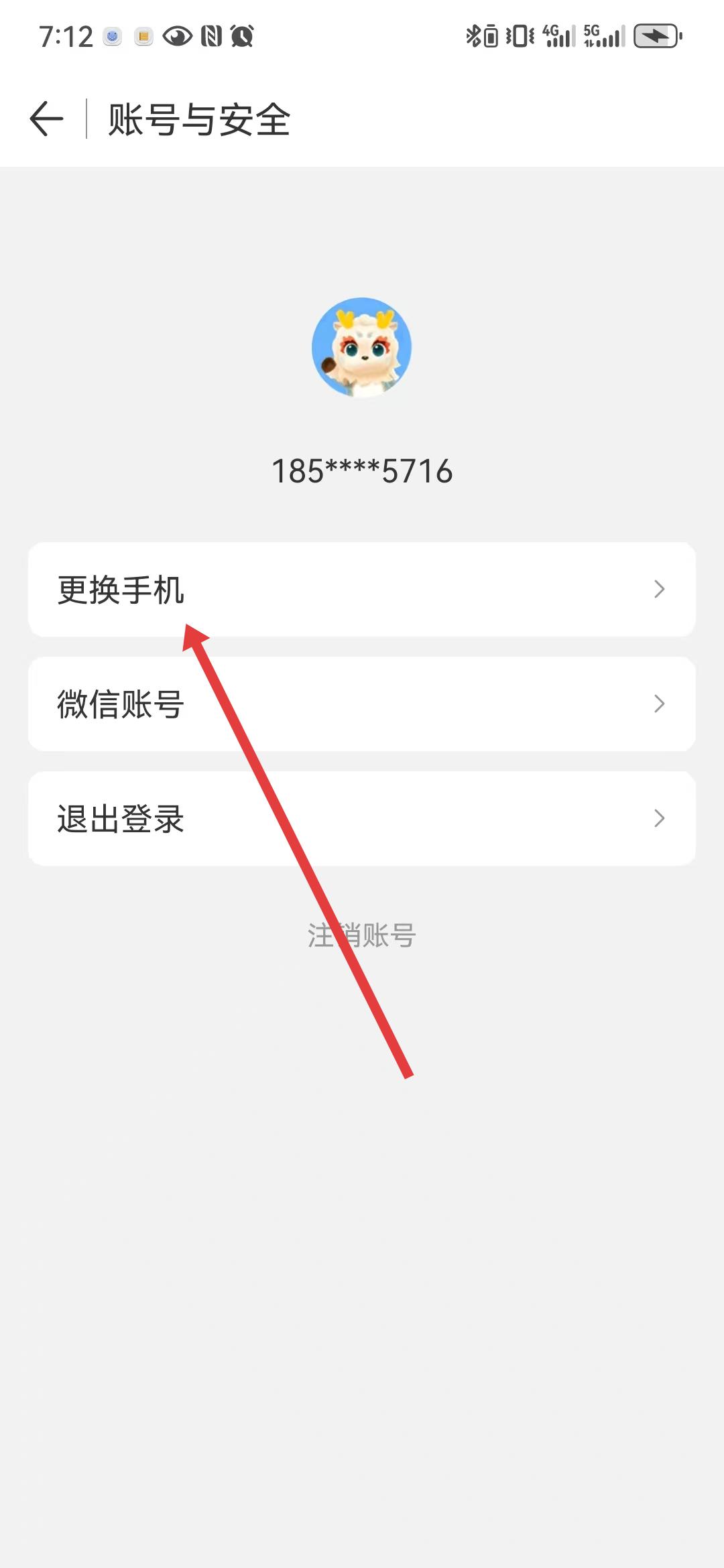Open the 更换手机 row
This screenshot has width=724, height=1568.
(362, 589)
